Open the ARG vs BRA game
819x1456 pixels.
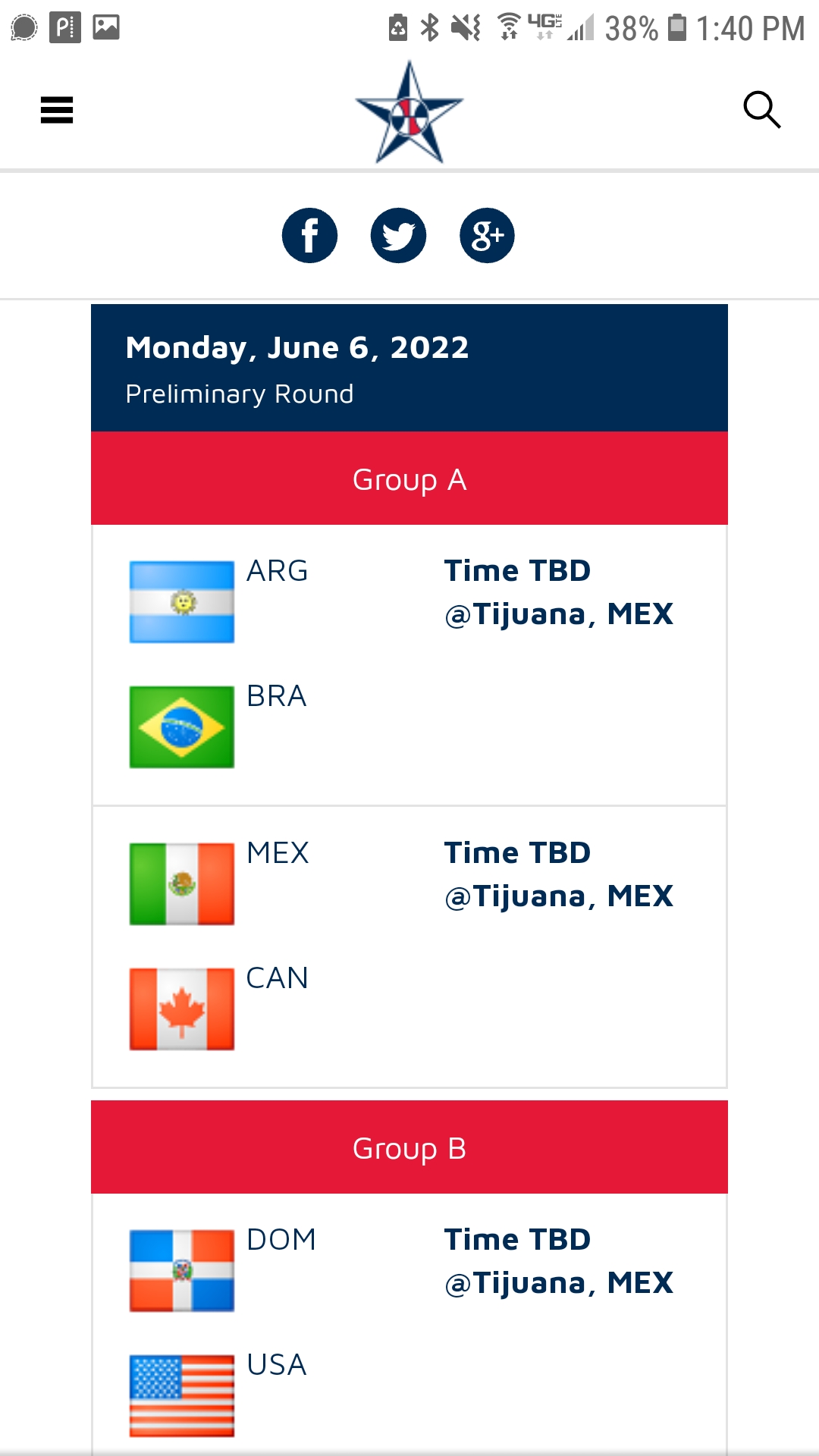pos(409,665)
